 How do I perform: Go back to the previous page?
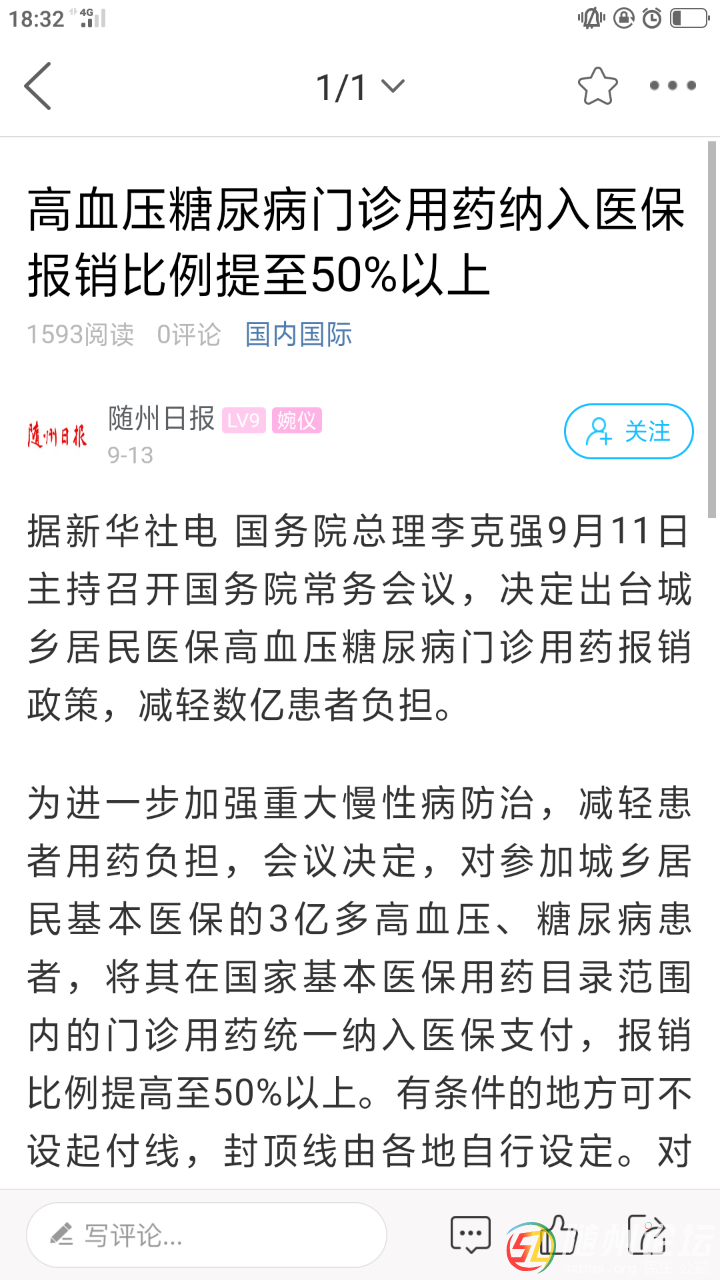click(x=38, y=87)
